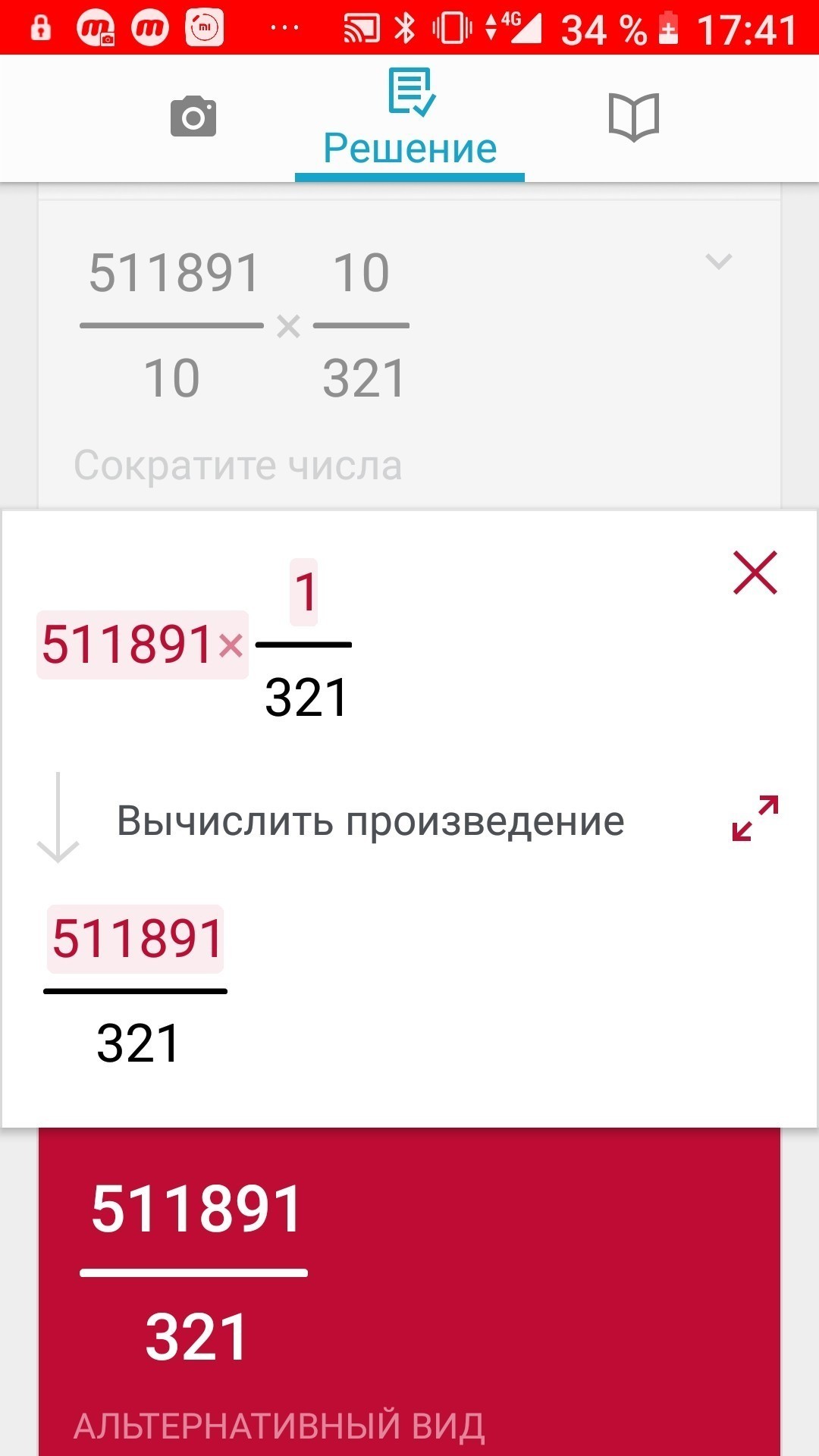Expand Вычислить произведение explanation
Image resolution: width=819 pixels, height=1456 pixels.
click(x=755, y=818)
